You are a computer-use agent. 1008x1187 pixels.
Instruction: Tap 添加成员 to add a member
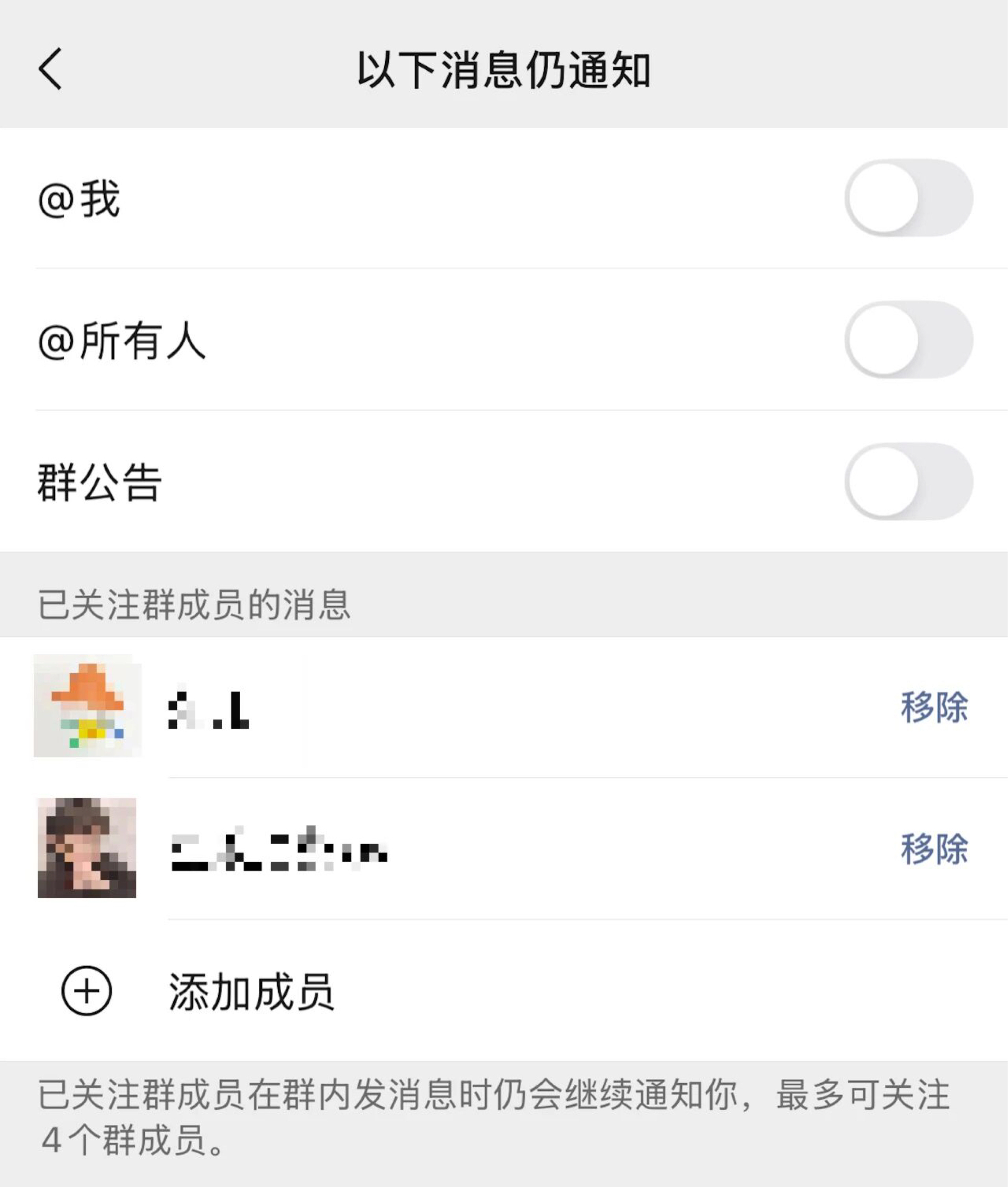point(250,991)
